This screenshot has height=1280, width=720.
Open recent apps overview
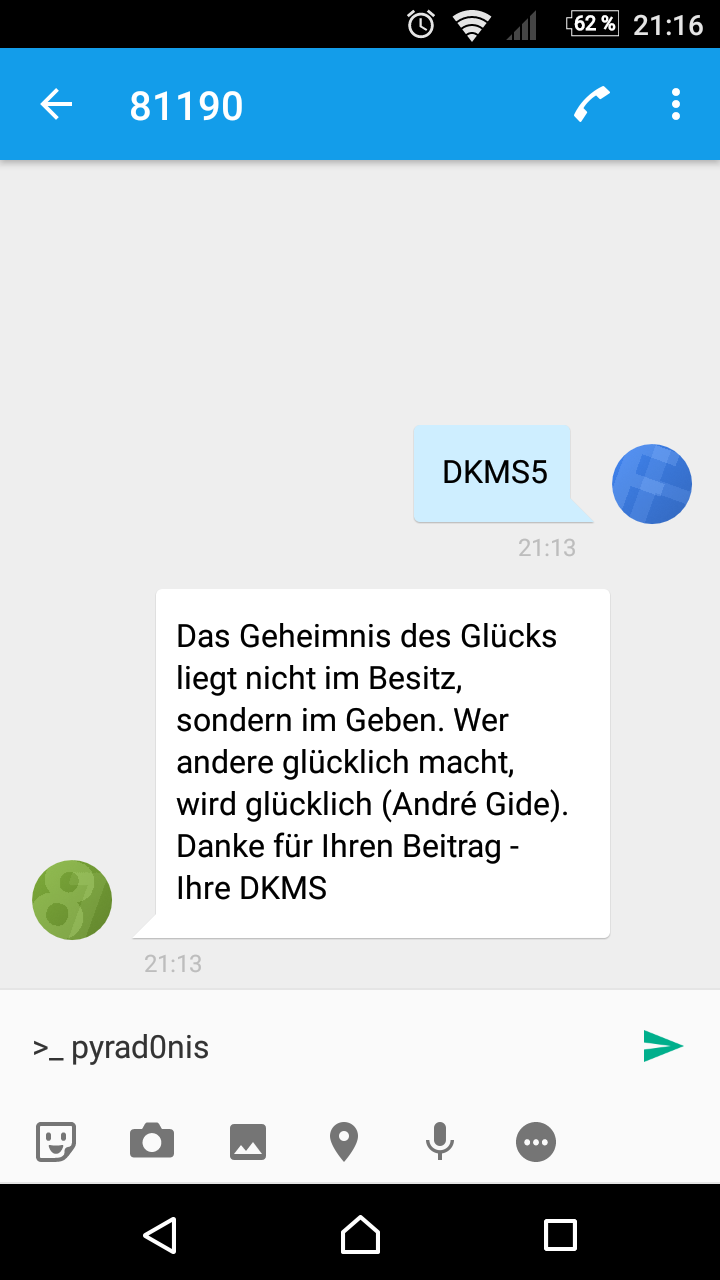click(x=560, y=1234)
